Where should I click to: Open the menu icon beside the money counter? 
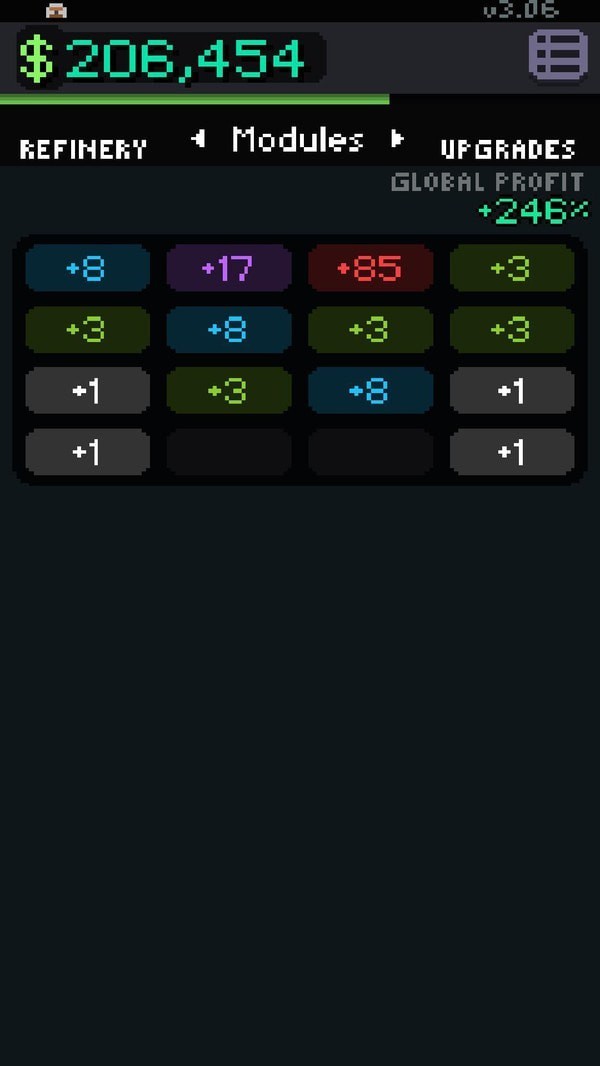click(557, 56)
